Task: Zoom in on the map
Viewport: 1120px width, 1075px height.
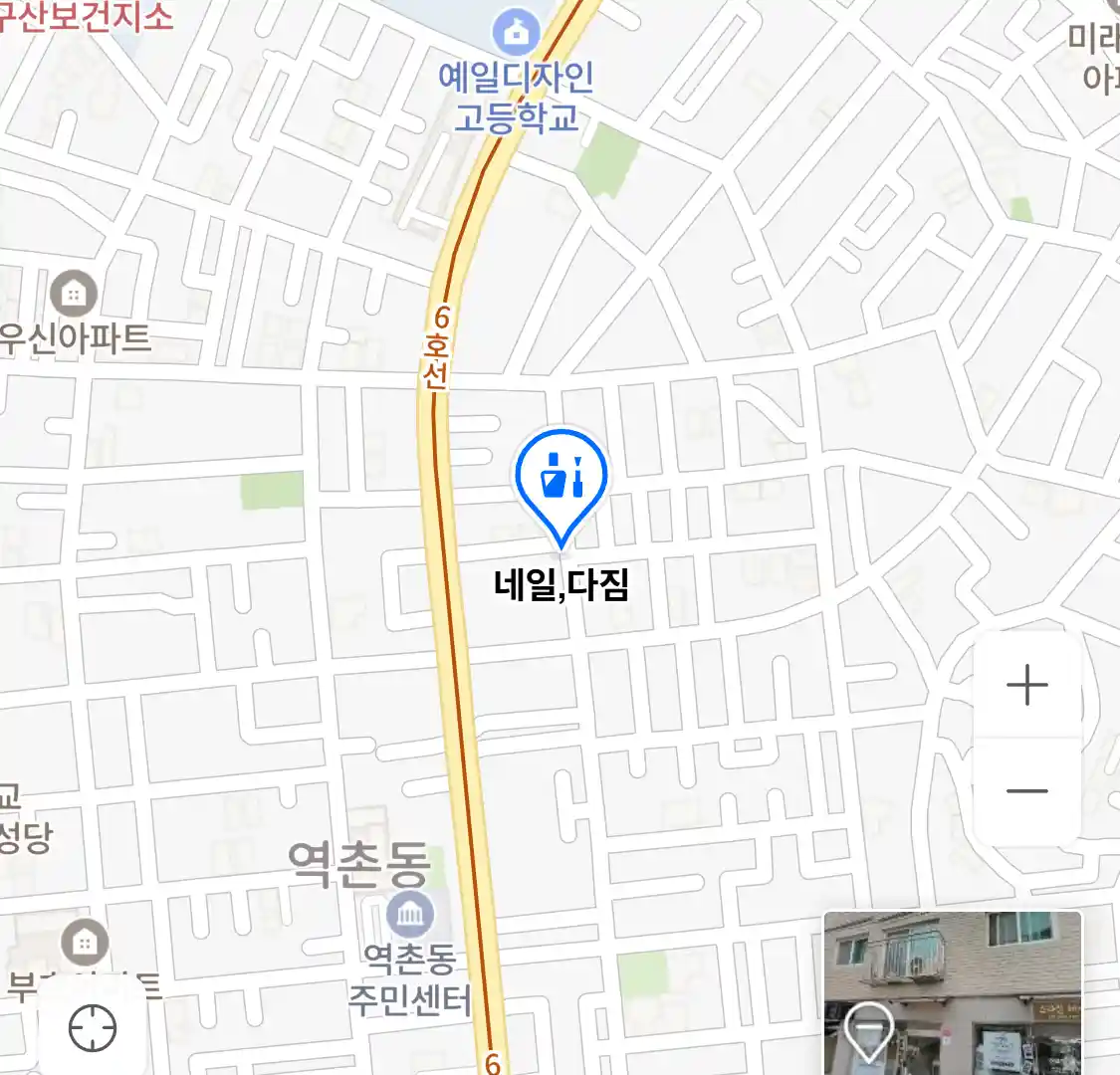Action: click(1027, 686)
